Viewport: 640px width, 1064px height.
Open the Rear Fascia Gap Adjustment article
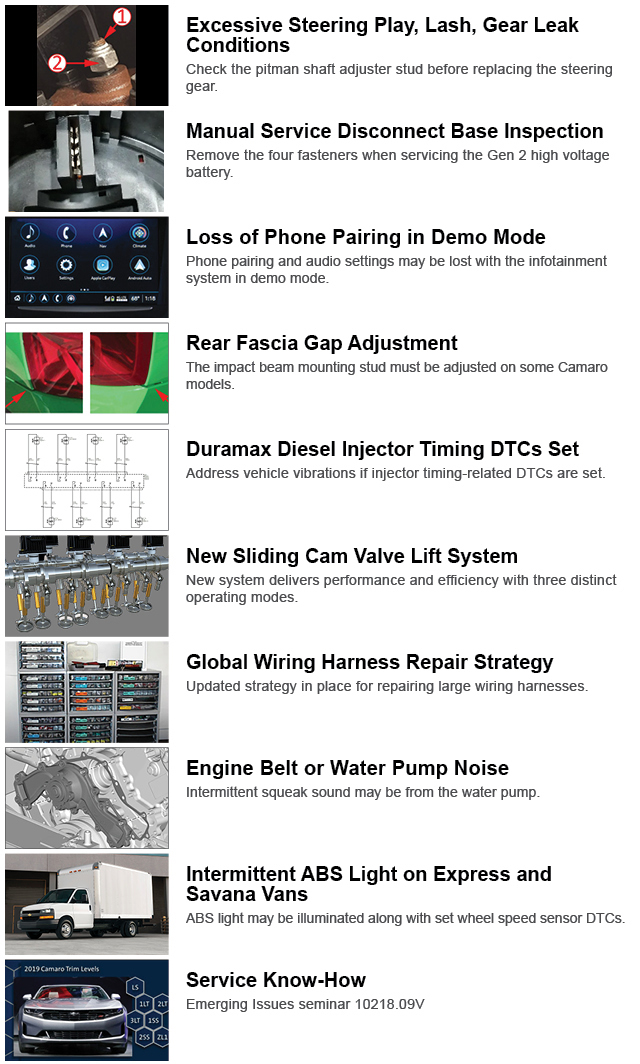[x=321, y=344]
